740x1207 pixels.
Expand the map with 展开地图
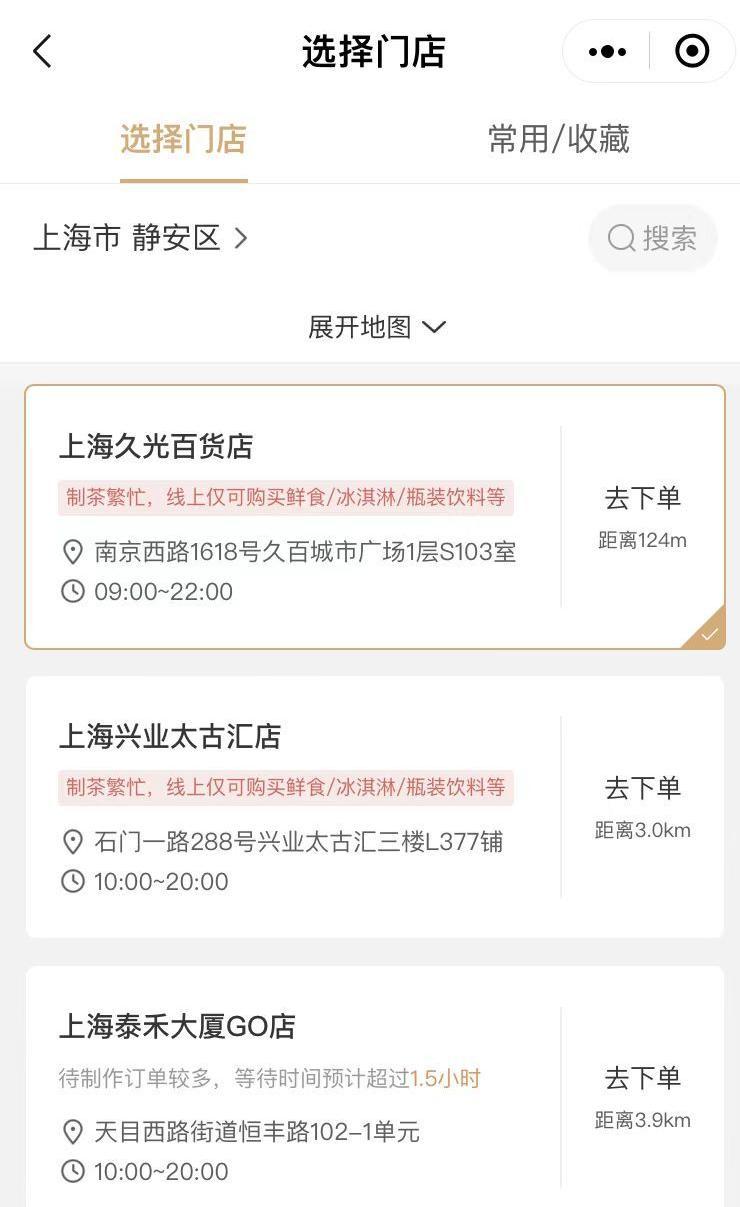(x=376, y=327)
